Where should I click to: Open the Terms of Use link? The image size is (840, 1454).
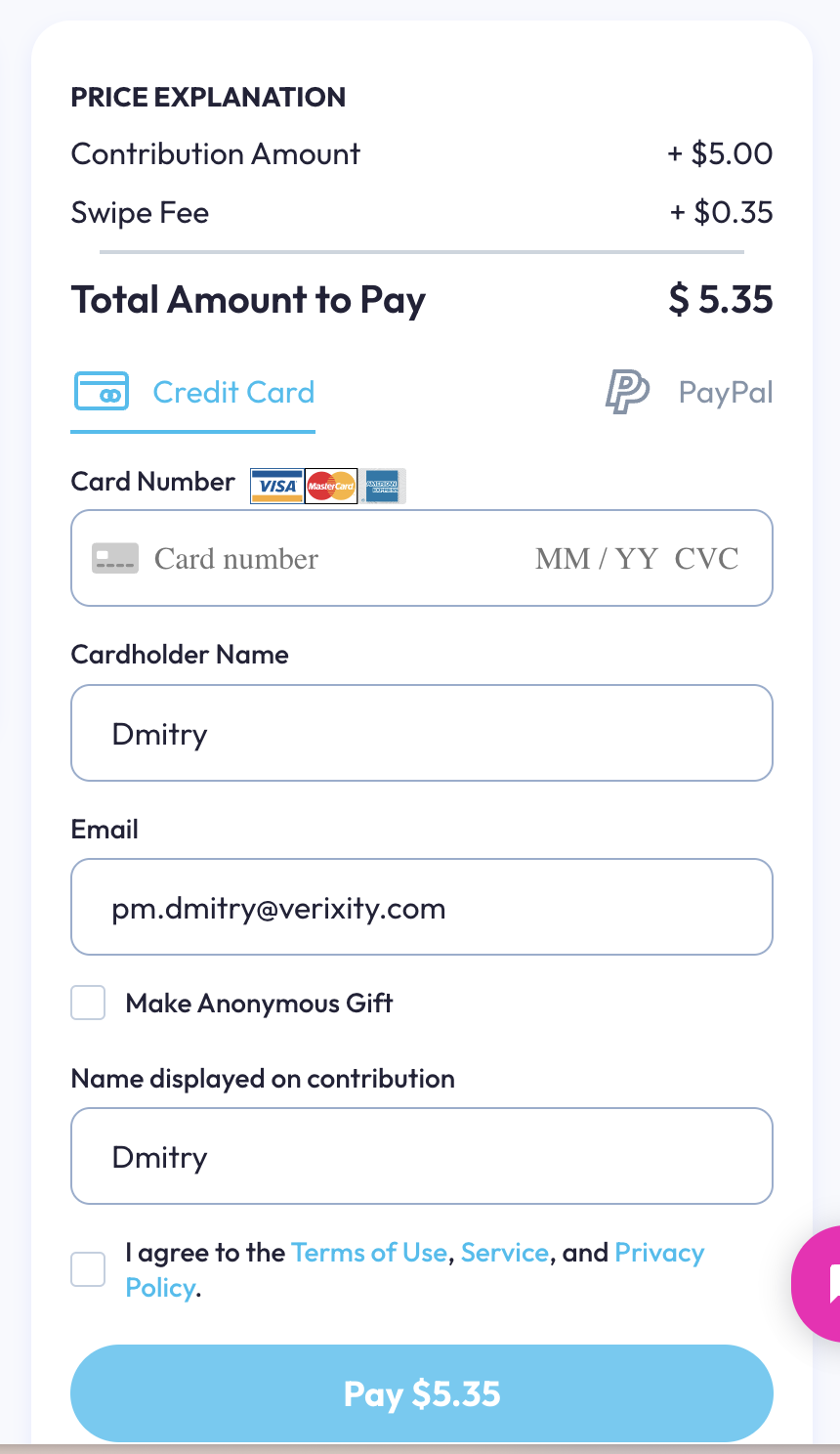click(369, 1253)
